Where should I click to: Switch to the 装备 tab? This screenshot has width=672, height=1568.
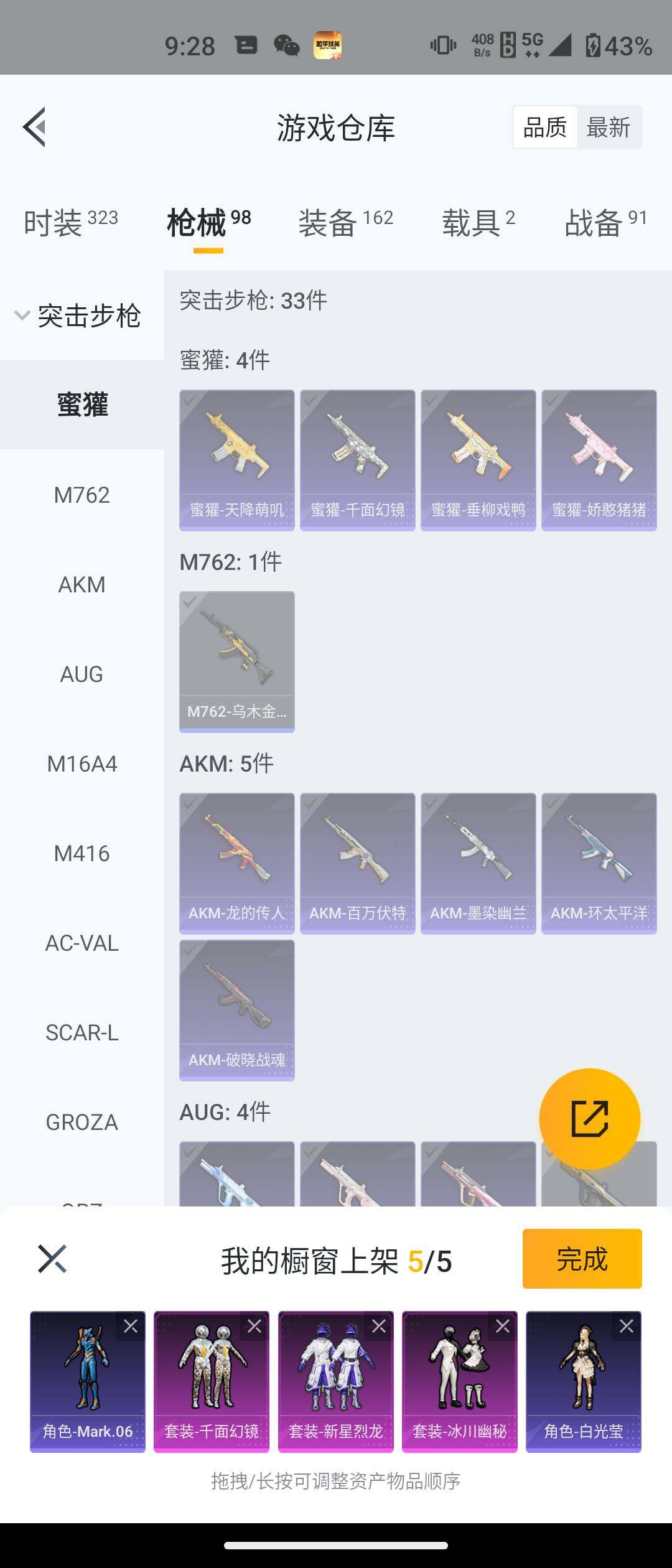(345, 222)
